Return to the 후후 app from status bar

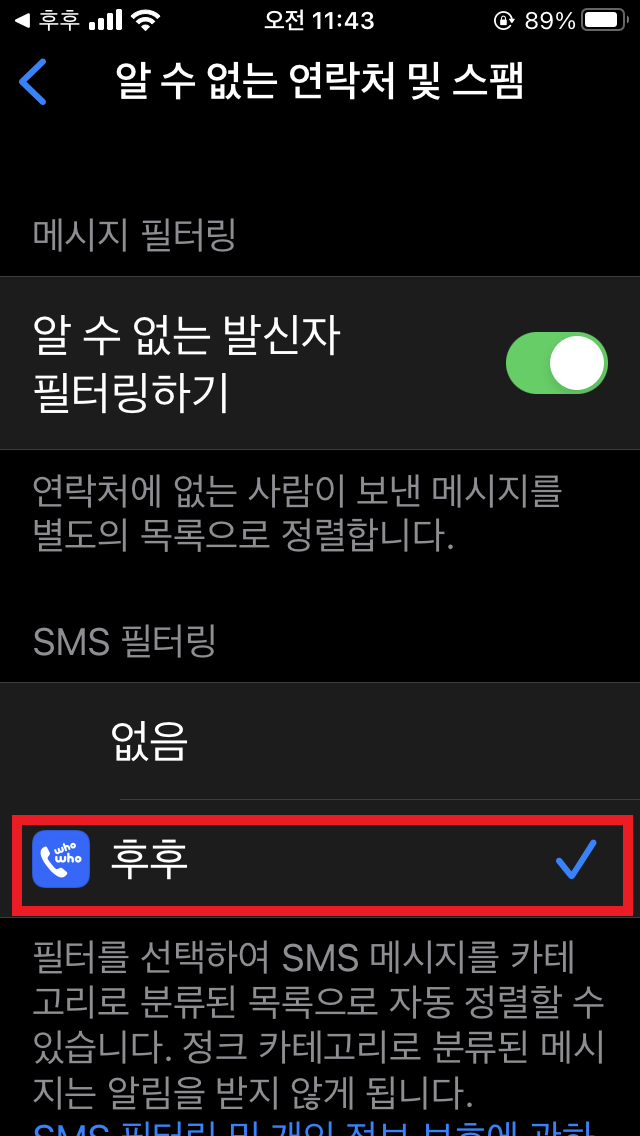coord(47,20)
